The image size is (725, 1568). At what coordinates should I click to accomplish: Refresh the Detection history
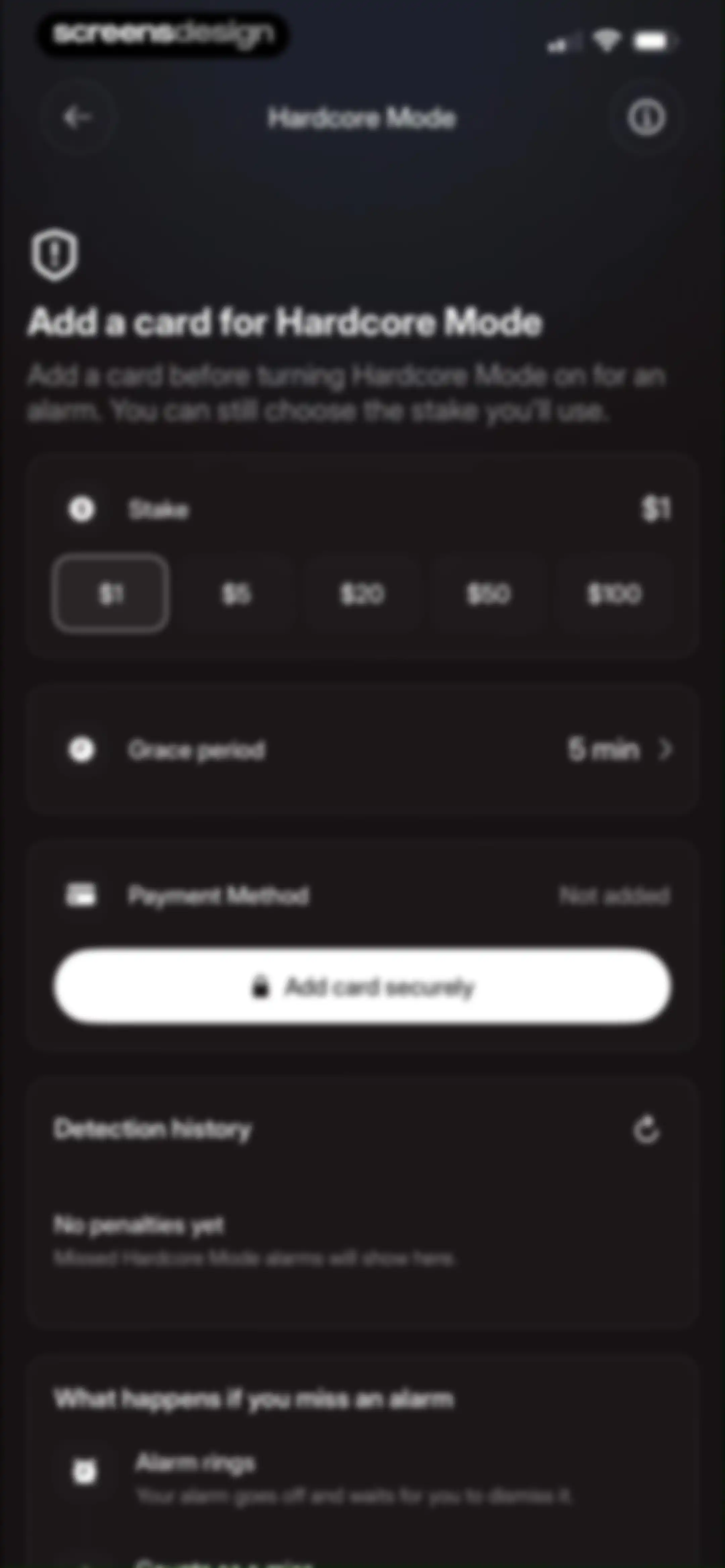tap(646, 1130)
